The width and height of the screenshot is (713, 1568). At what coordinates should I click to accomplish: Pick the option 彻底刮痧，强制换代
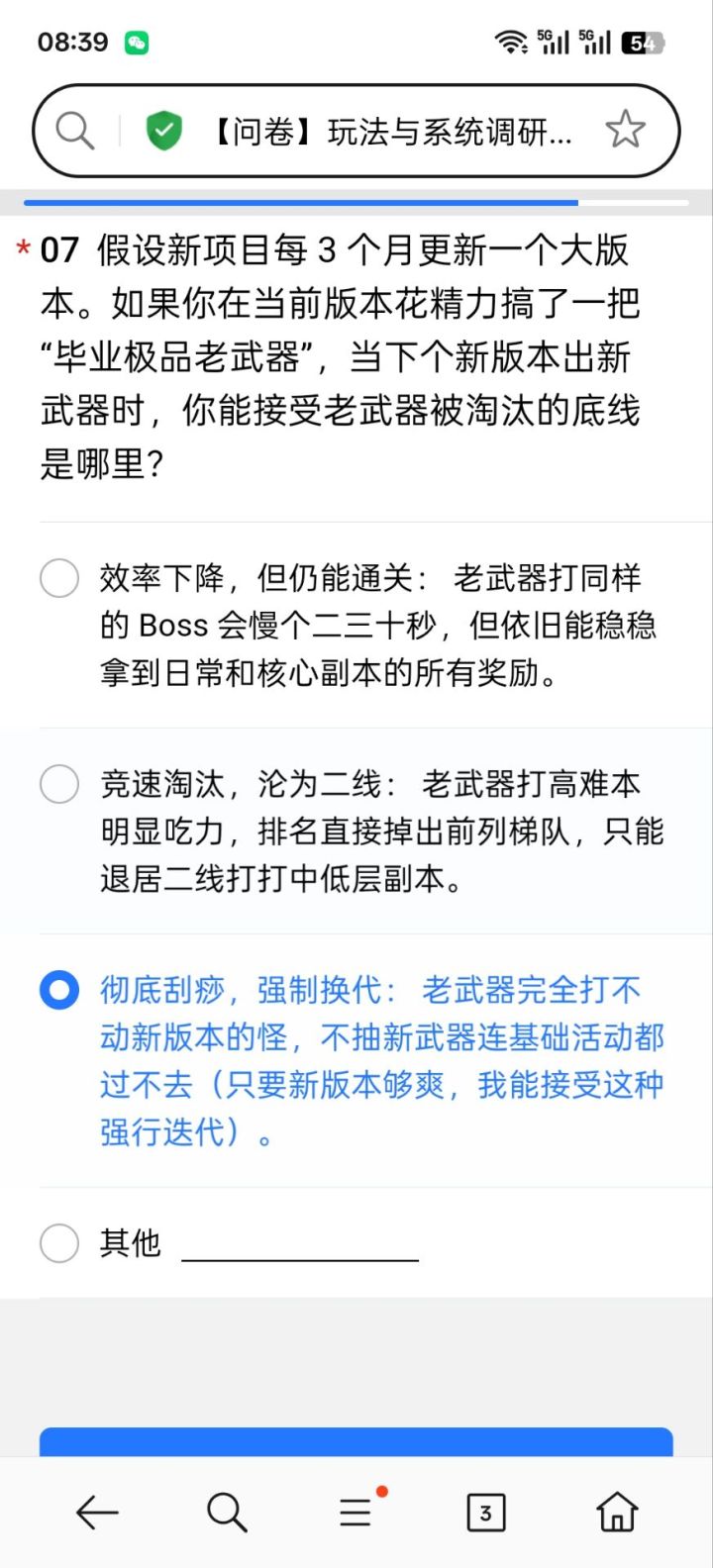59,990
